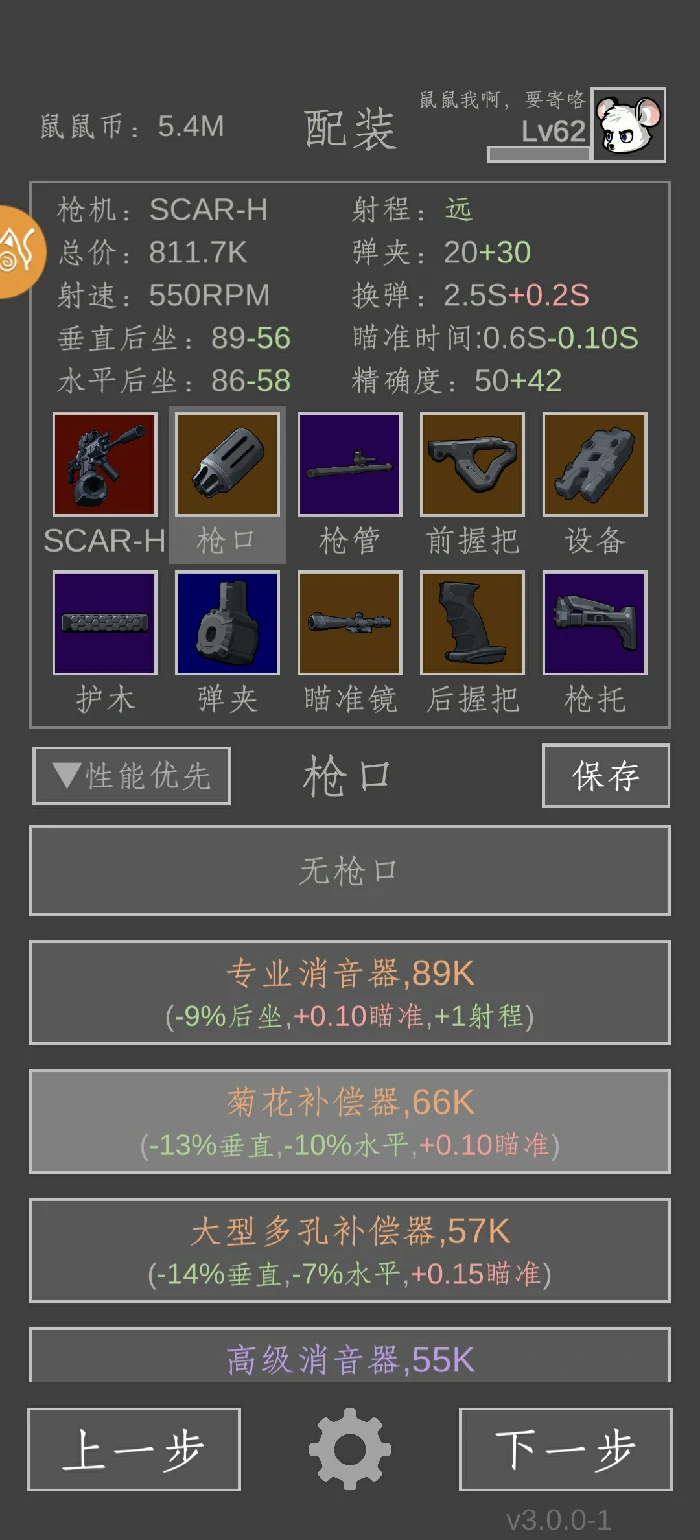Open the gear settings icon
Screen dimensions: 700x1540
click(x=349, y=1448)
